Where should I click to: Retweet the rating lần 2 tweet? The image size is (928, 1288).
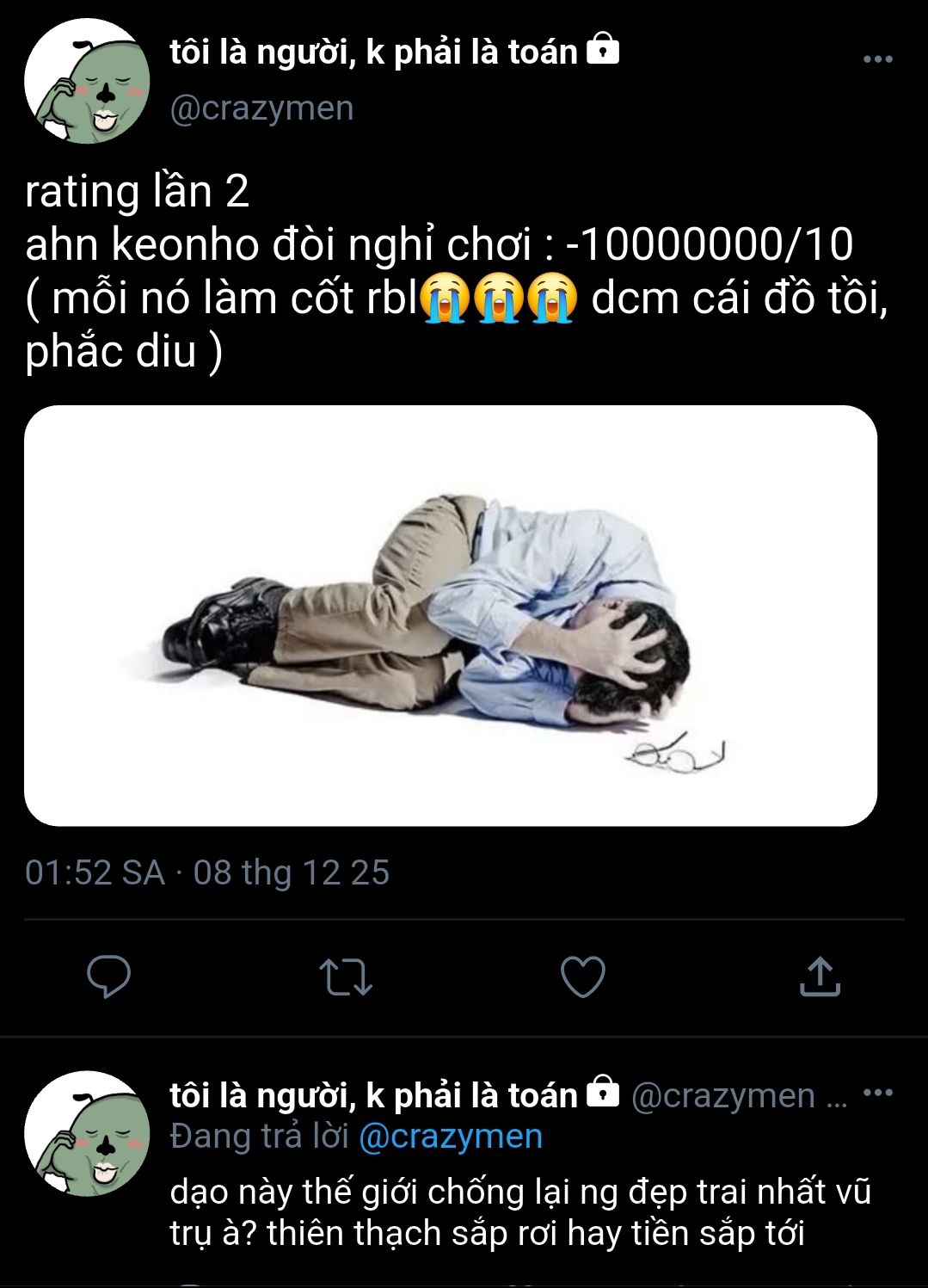tap(346, 977)
